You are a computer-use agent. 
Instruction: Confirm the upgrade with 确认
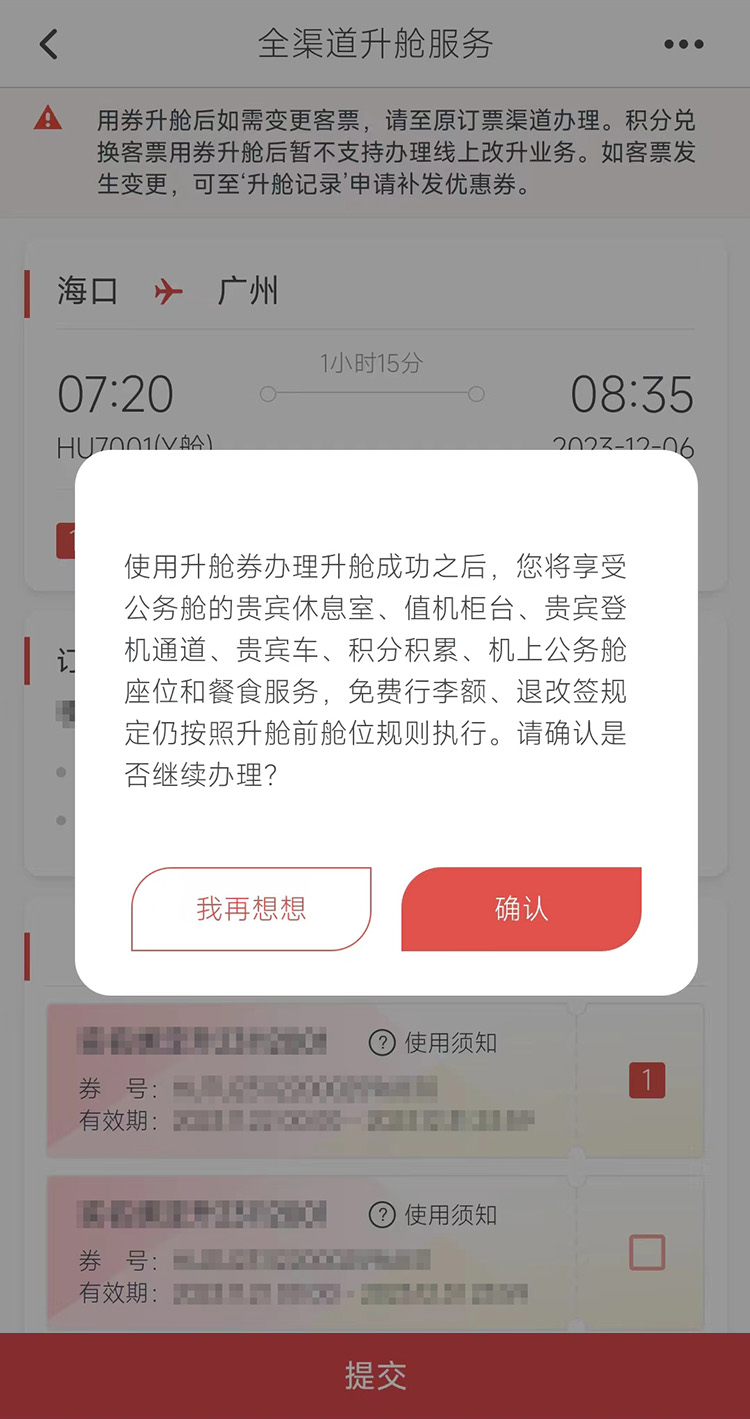521,908
